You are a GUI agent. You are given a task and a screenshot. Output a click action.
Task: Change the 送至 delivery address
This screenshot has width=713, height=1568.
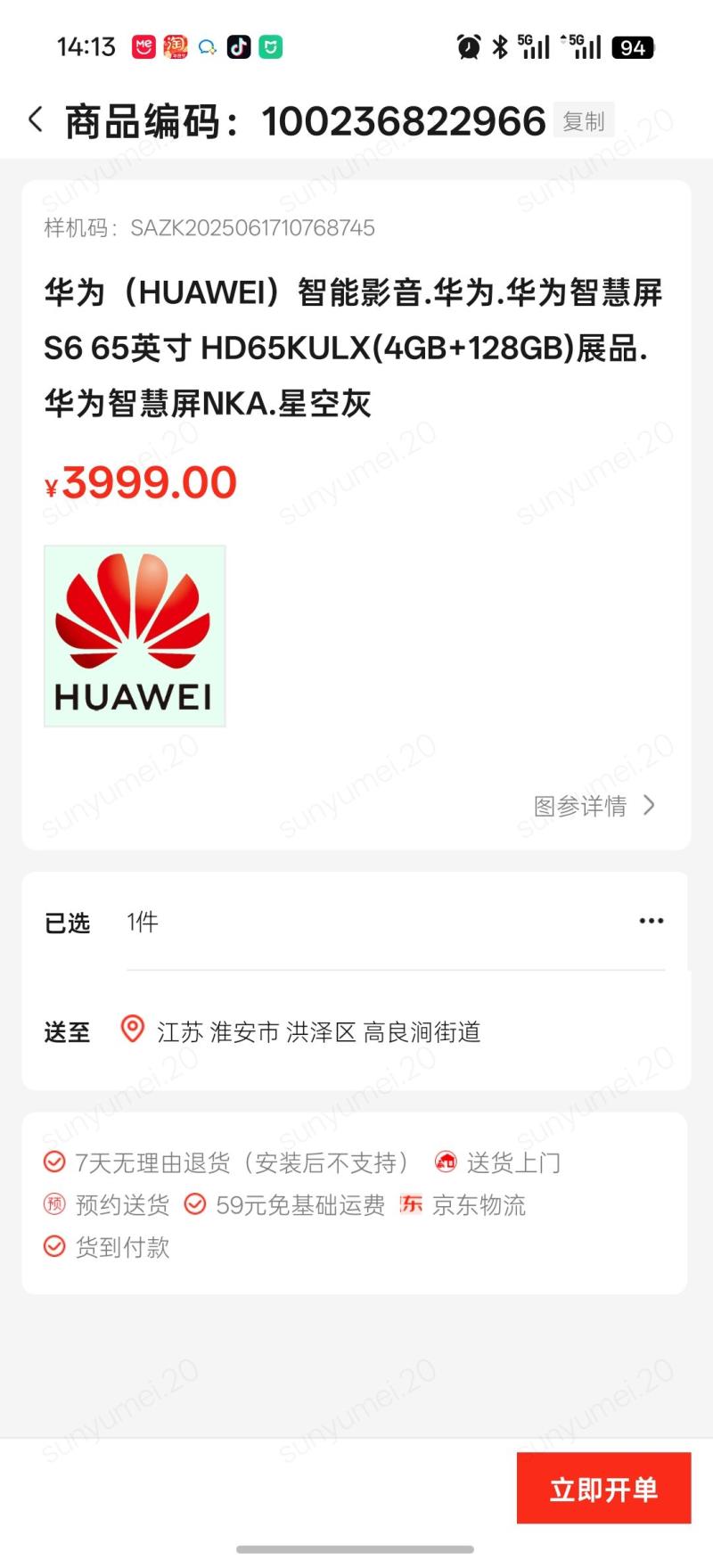tap(318, 1032)
